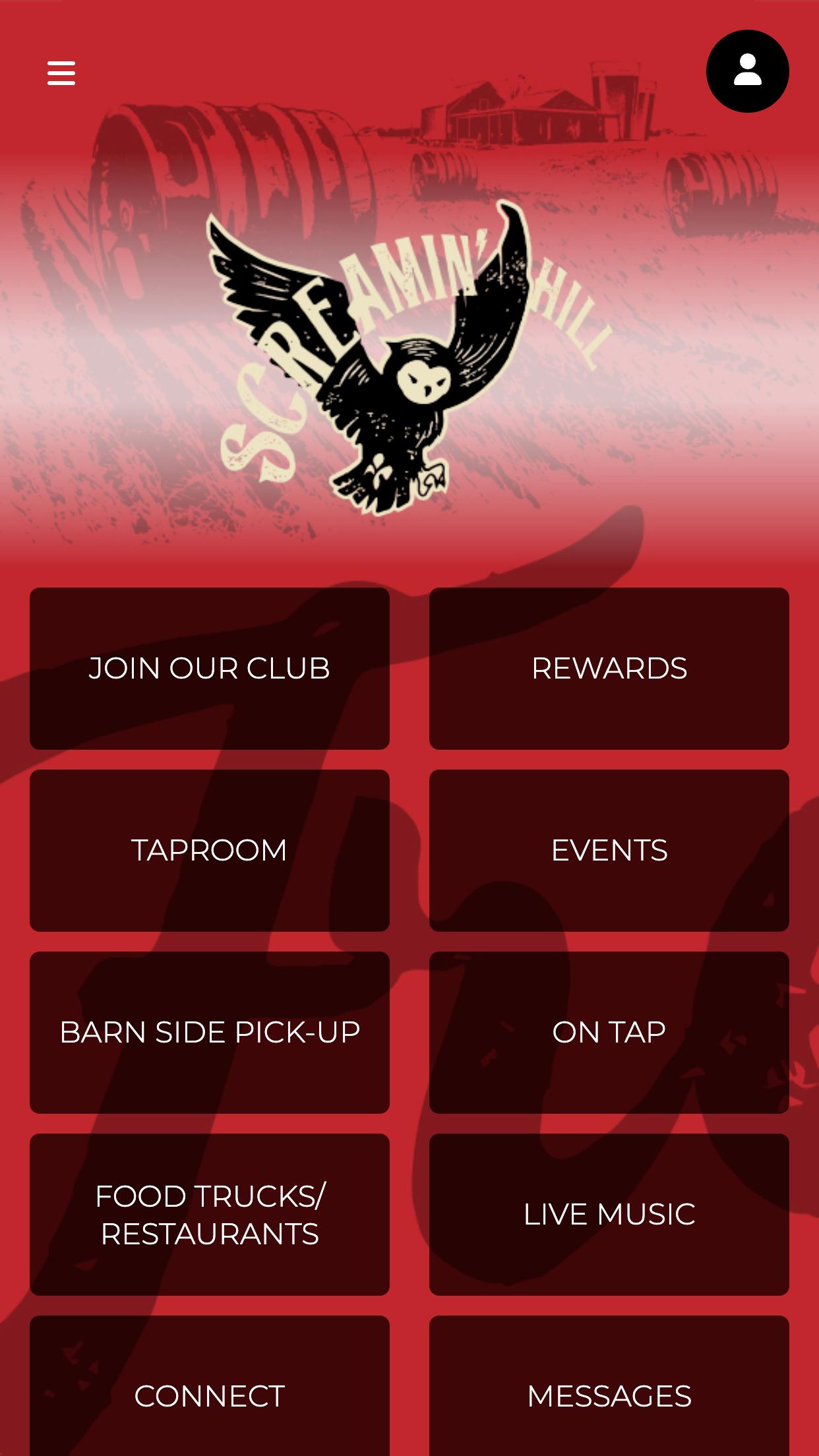Open Messages
Screen dimensions: 819x1456
point(609,1386)
